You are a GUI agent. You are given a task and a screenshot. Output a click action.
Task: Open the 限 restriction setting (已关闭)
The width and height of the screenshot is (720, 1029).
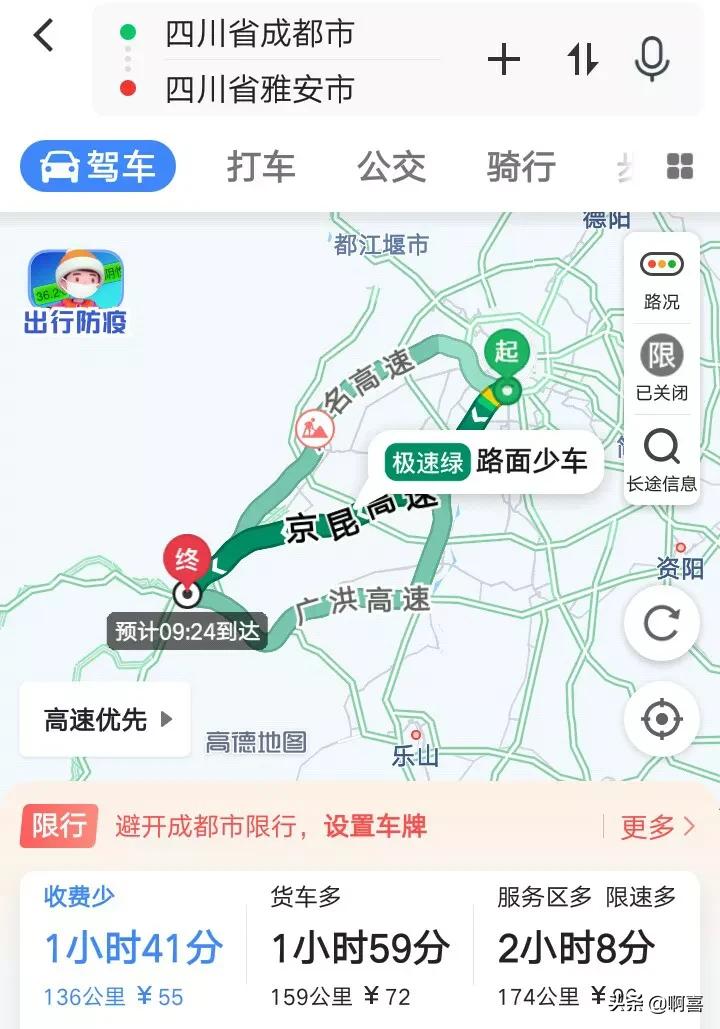click(662, 367)
